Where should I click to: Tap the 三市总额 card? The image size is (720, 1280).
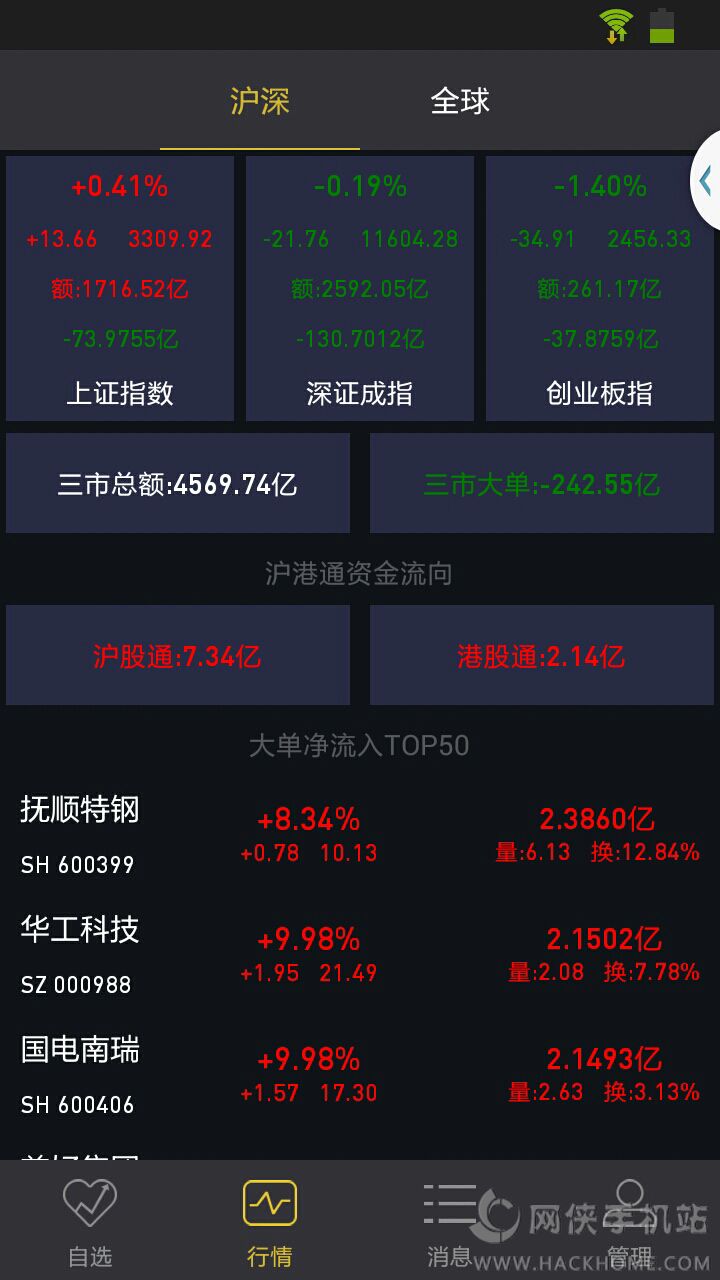tap(178, 483)
